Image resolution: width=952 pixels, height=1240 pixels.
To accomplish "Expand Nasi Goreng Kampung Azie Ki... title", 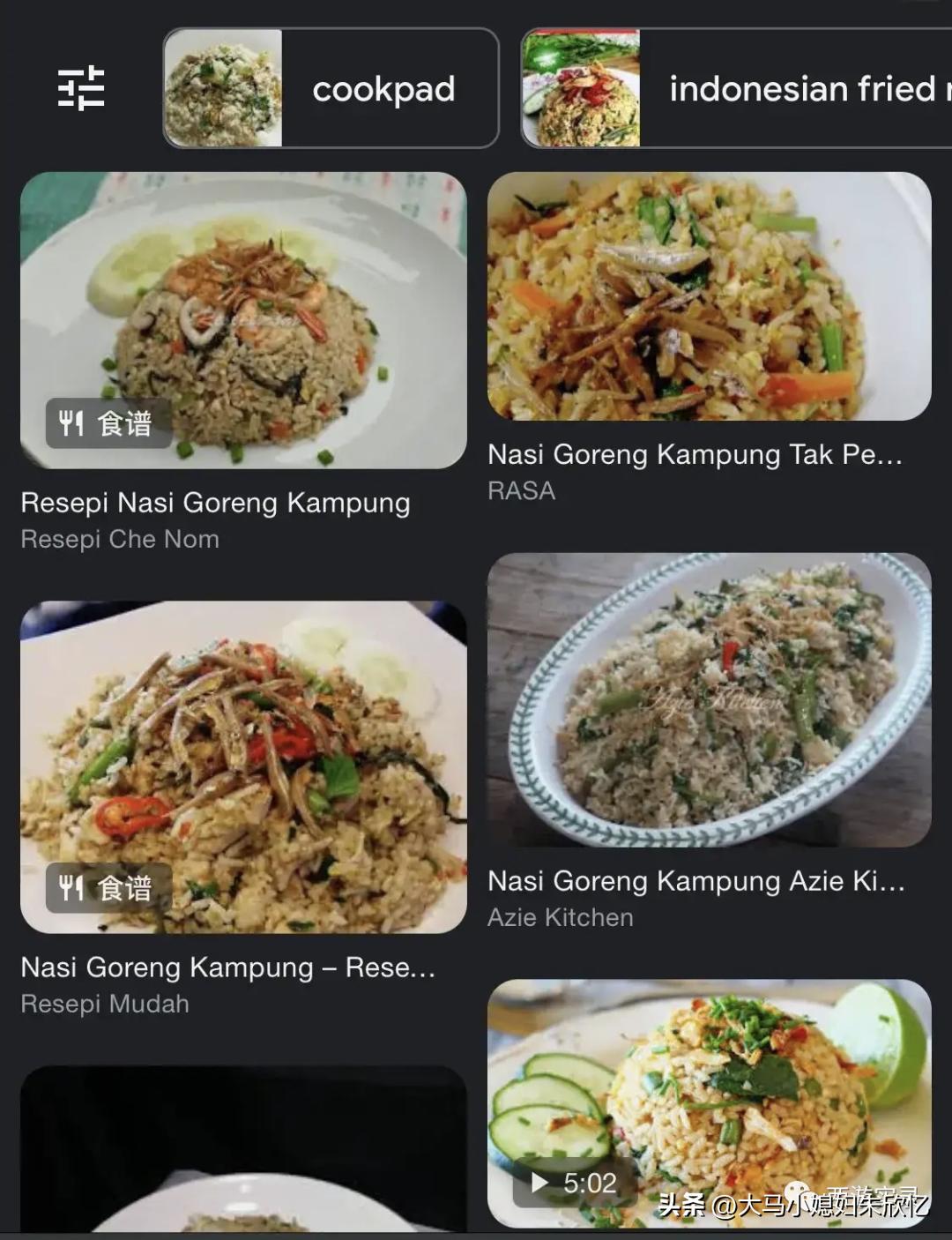I will click(696, 881).
